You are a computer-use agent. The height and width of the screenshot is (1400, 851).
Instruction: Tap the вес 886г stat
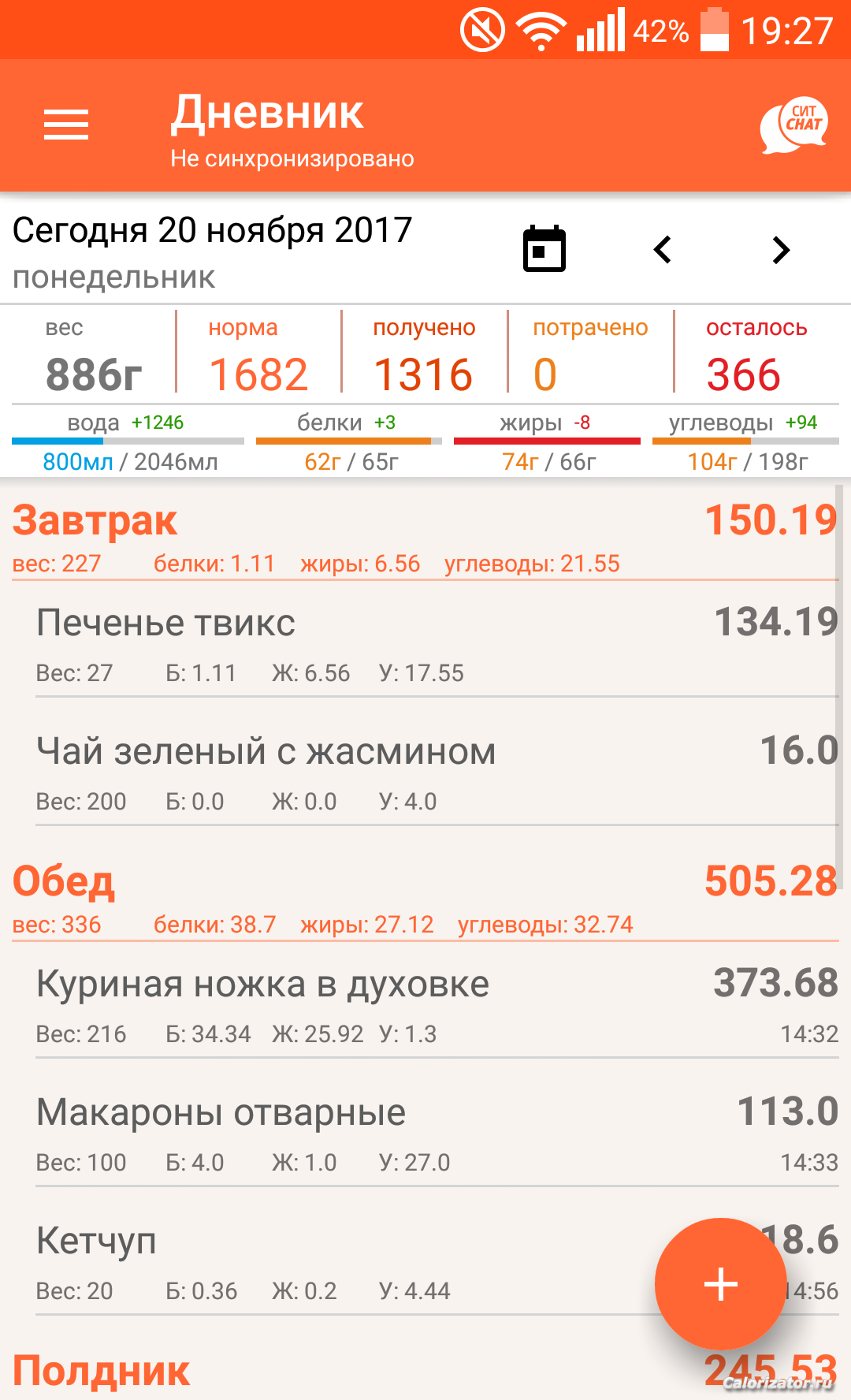pyautogui.click(x=94, y=356)
